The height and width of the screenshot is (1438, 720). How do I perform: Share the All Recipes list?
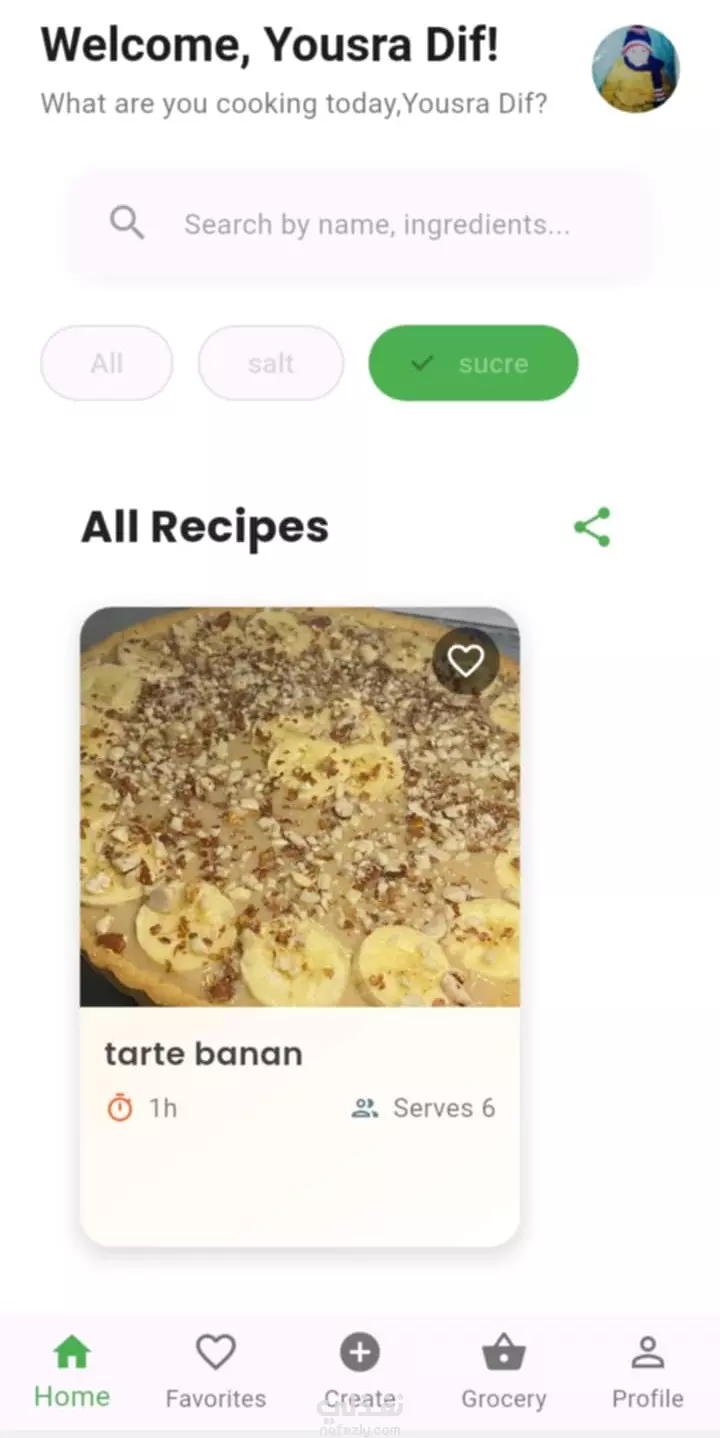(x=592, y=527)
